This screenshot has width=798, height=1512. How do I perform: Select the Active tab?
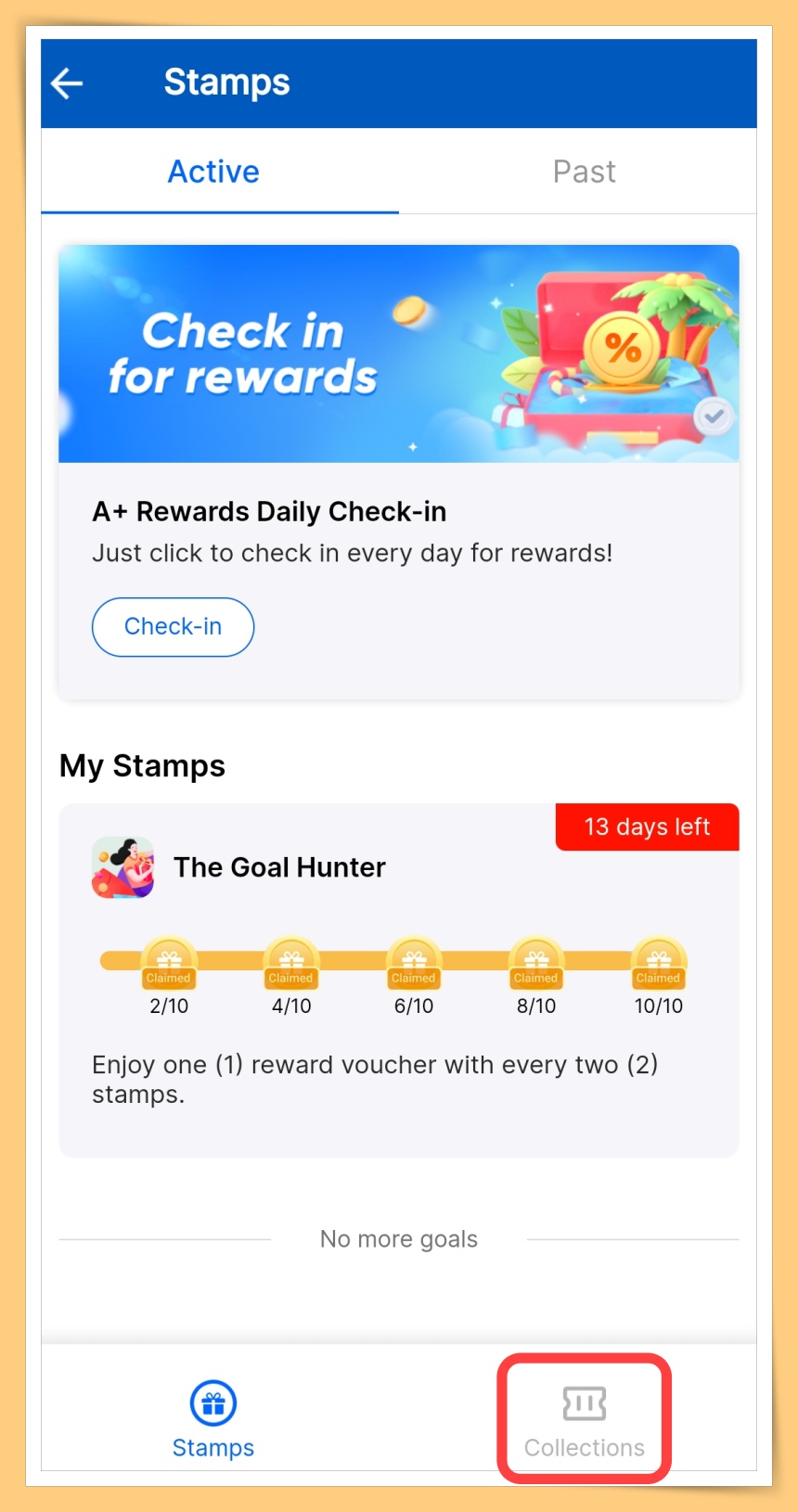[x=213, y=172]
